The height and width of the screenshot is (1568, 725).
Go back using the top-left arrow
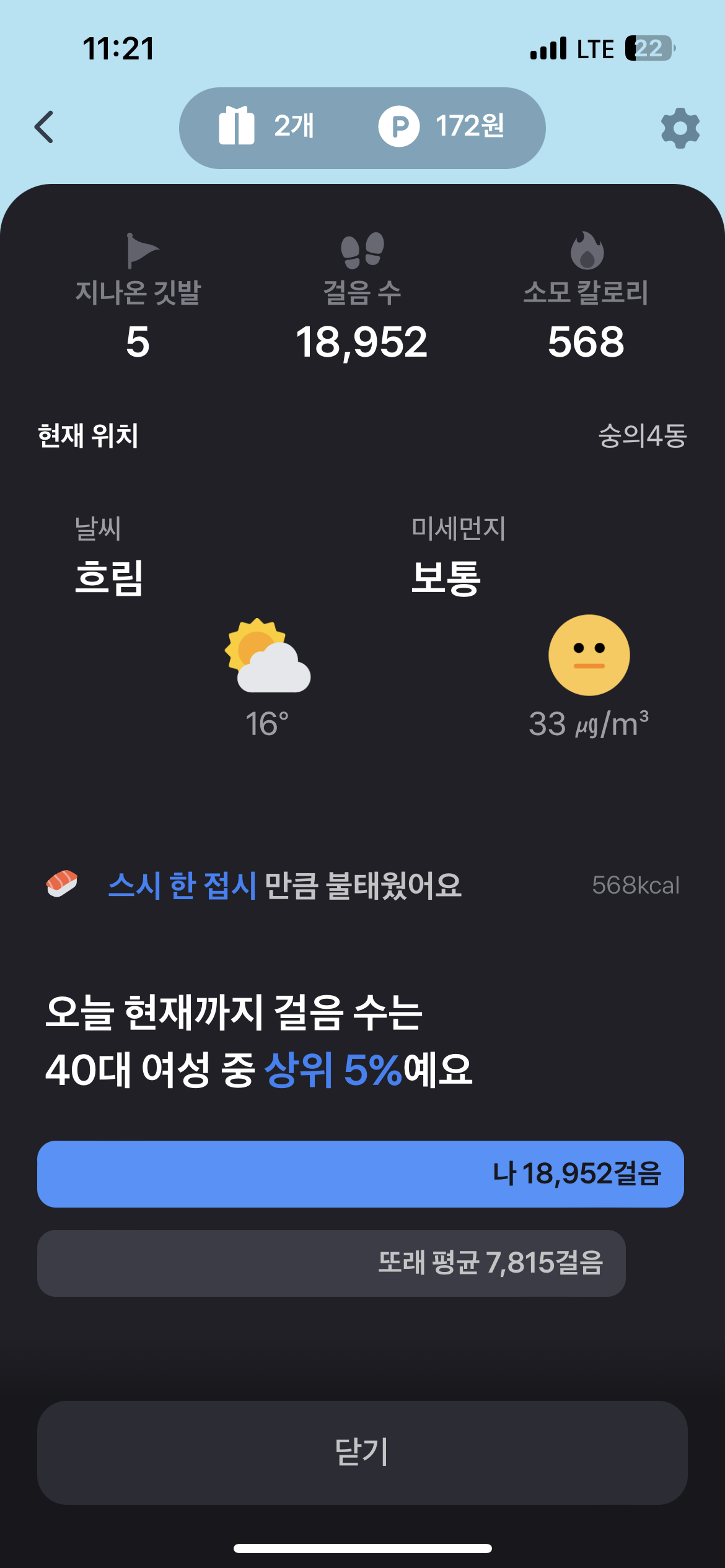pyautogui.click(x=44, y=128)
